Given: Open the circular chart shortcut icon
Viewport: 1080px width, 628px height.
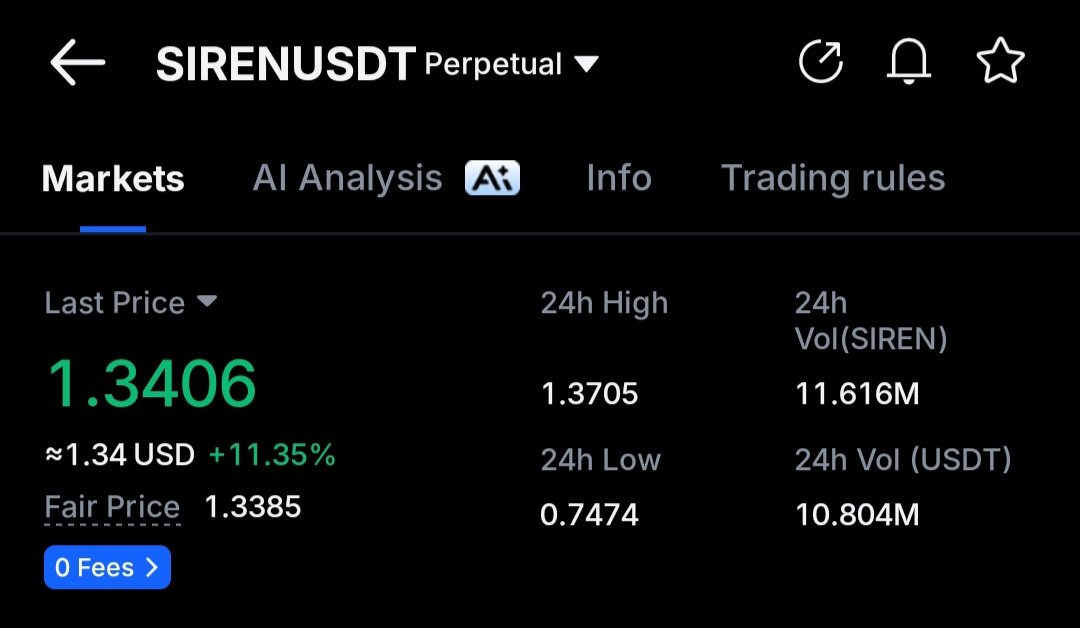Looking at the screenshot, I should tap(821, 64).
